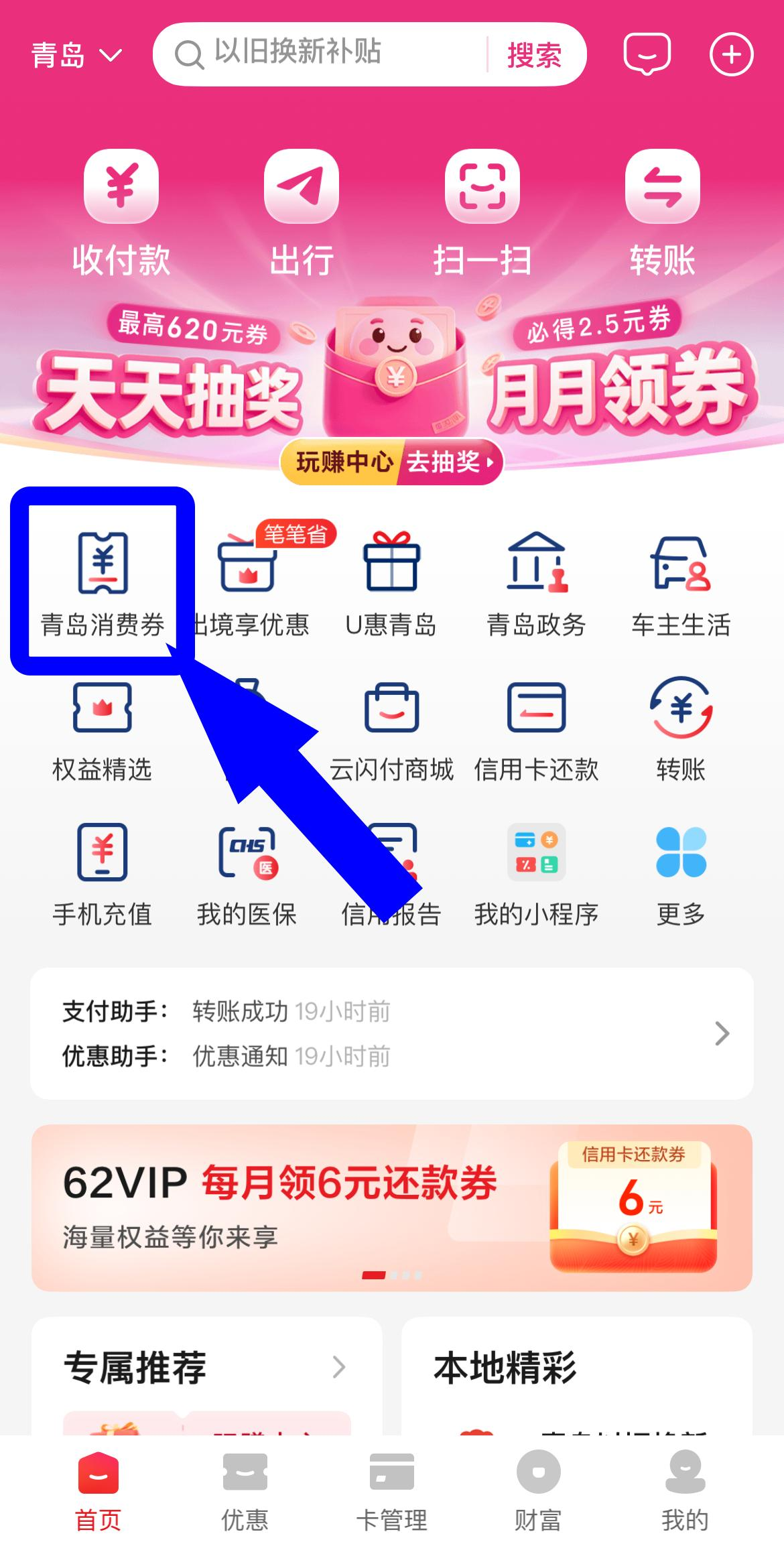
Task: Open the 青岛 city selector dropdown
Action: click(x=76, y=55)
